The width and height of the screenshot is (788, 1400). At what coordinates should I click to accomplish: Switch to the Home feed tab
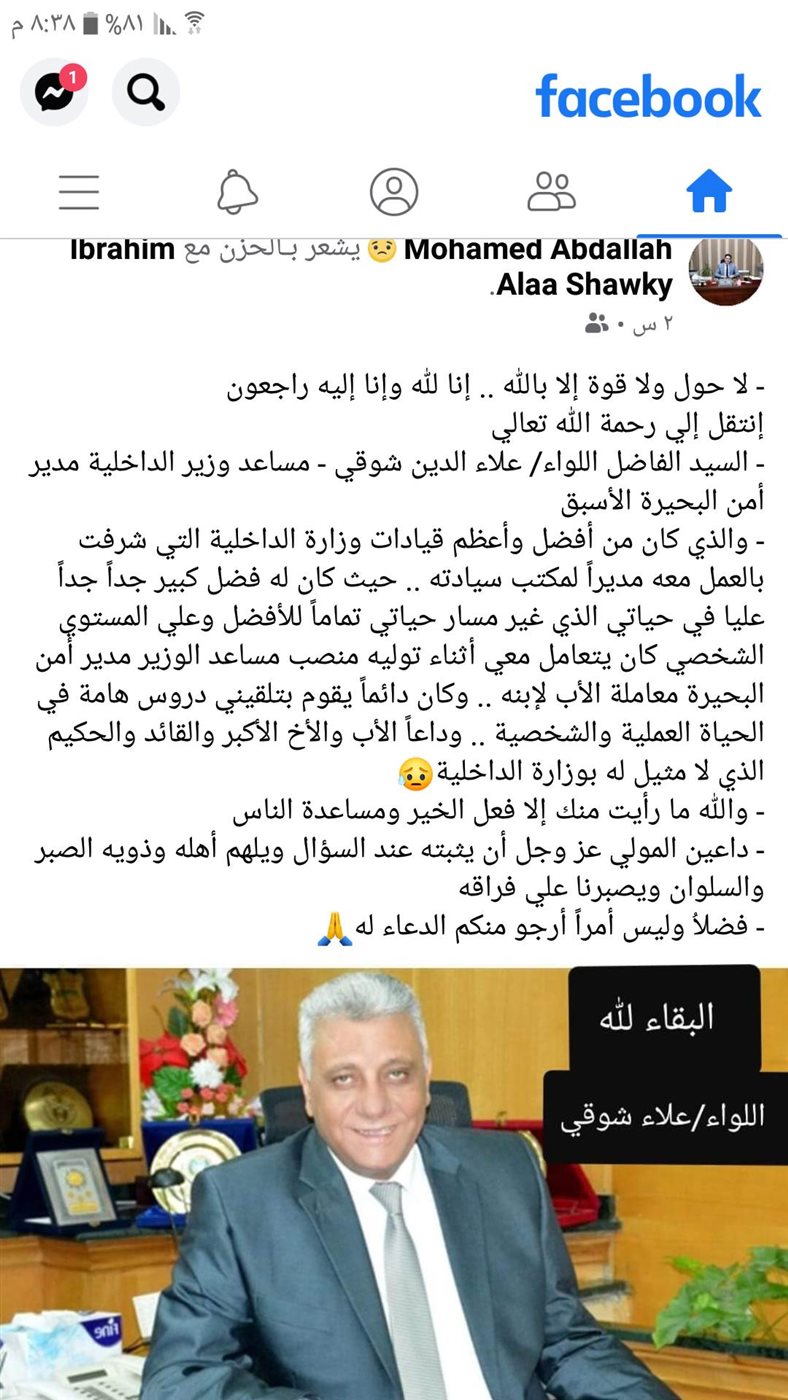point(709,193)
